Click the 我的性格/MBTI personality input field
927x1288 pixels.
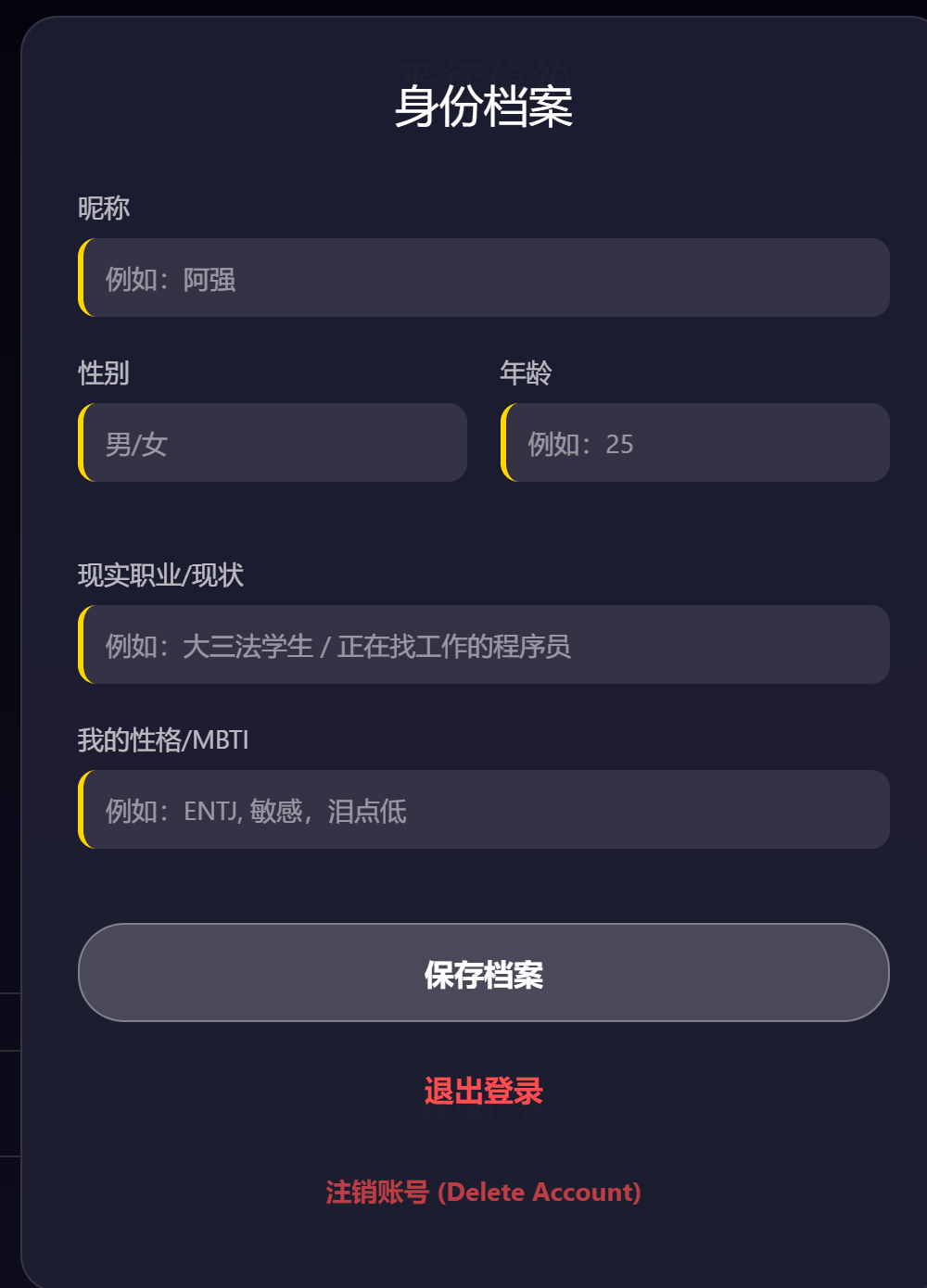[482, 809]
